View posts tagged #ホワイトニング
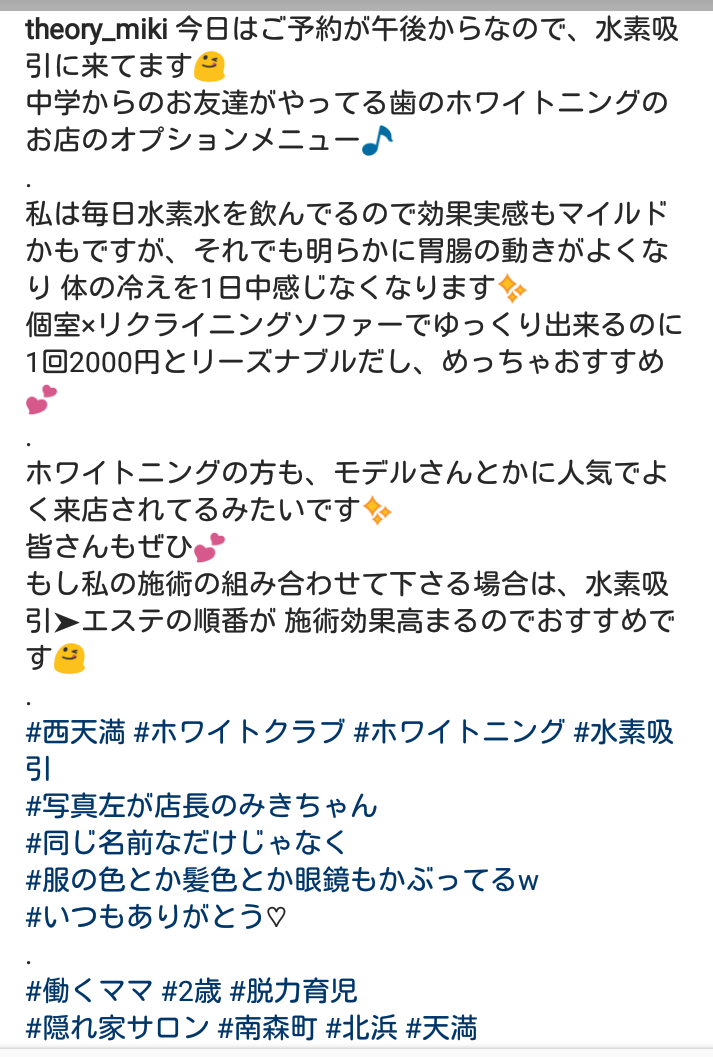The height and width of the screenshot is (1057, 713). [x=459, y=733]
